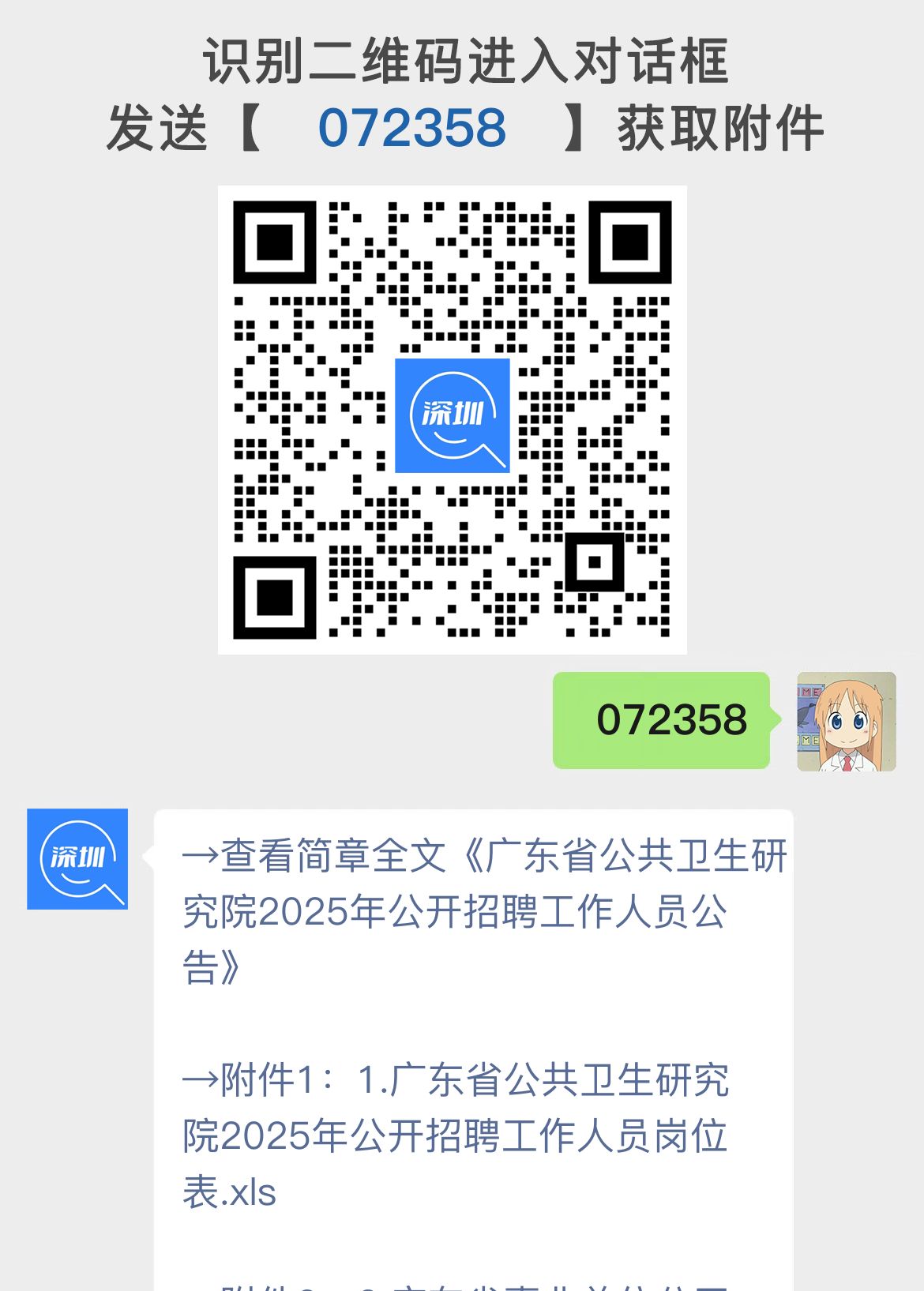This screenshot has height=1291, width=924.
Task: Tap the reply message card from 深圳 account
Action: 474,1026
